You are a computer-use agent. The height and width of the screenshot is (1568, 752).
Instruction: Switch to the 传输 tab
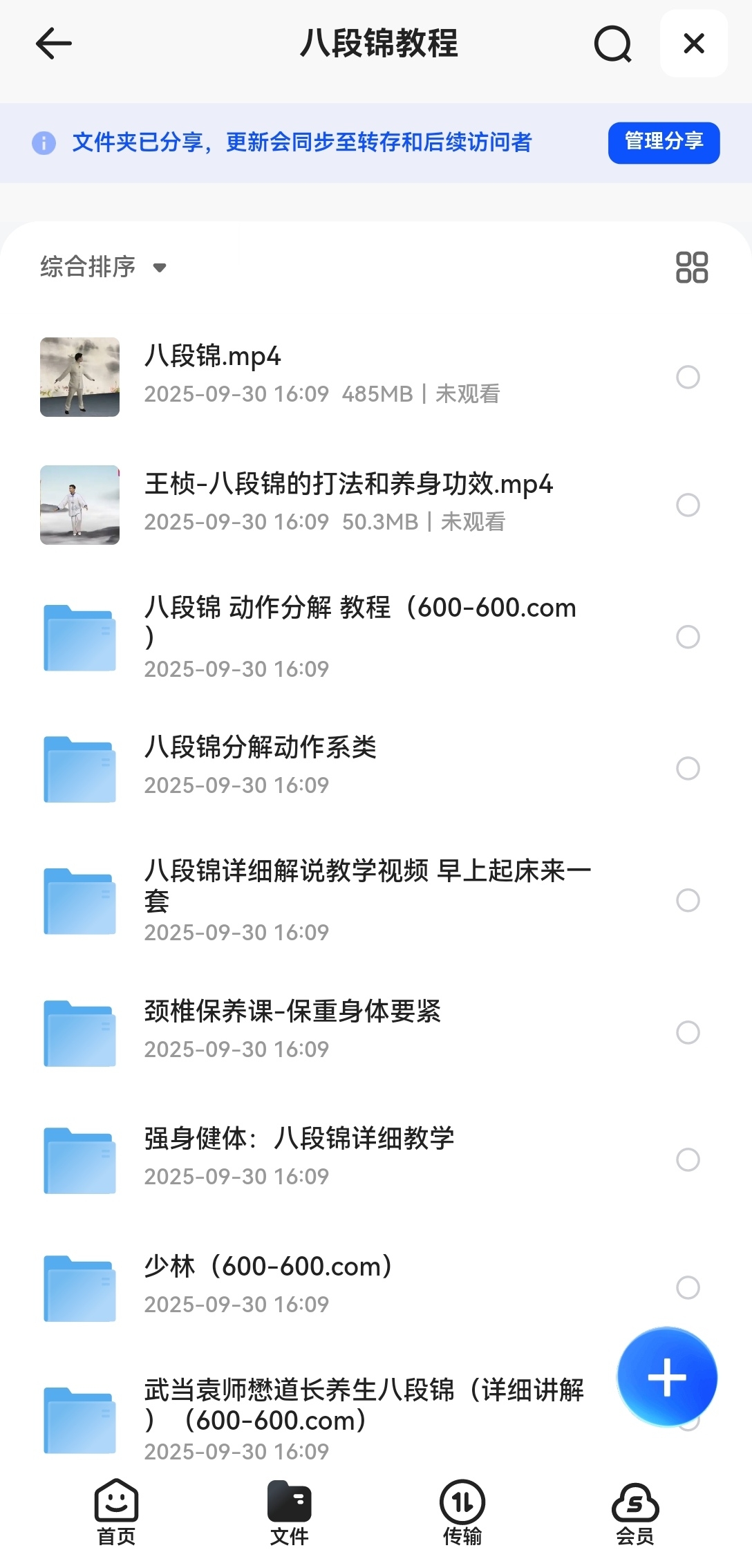[462, 1512]
